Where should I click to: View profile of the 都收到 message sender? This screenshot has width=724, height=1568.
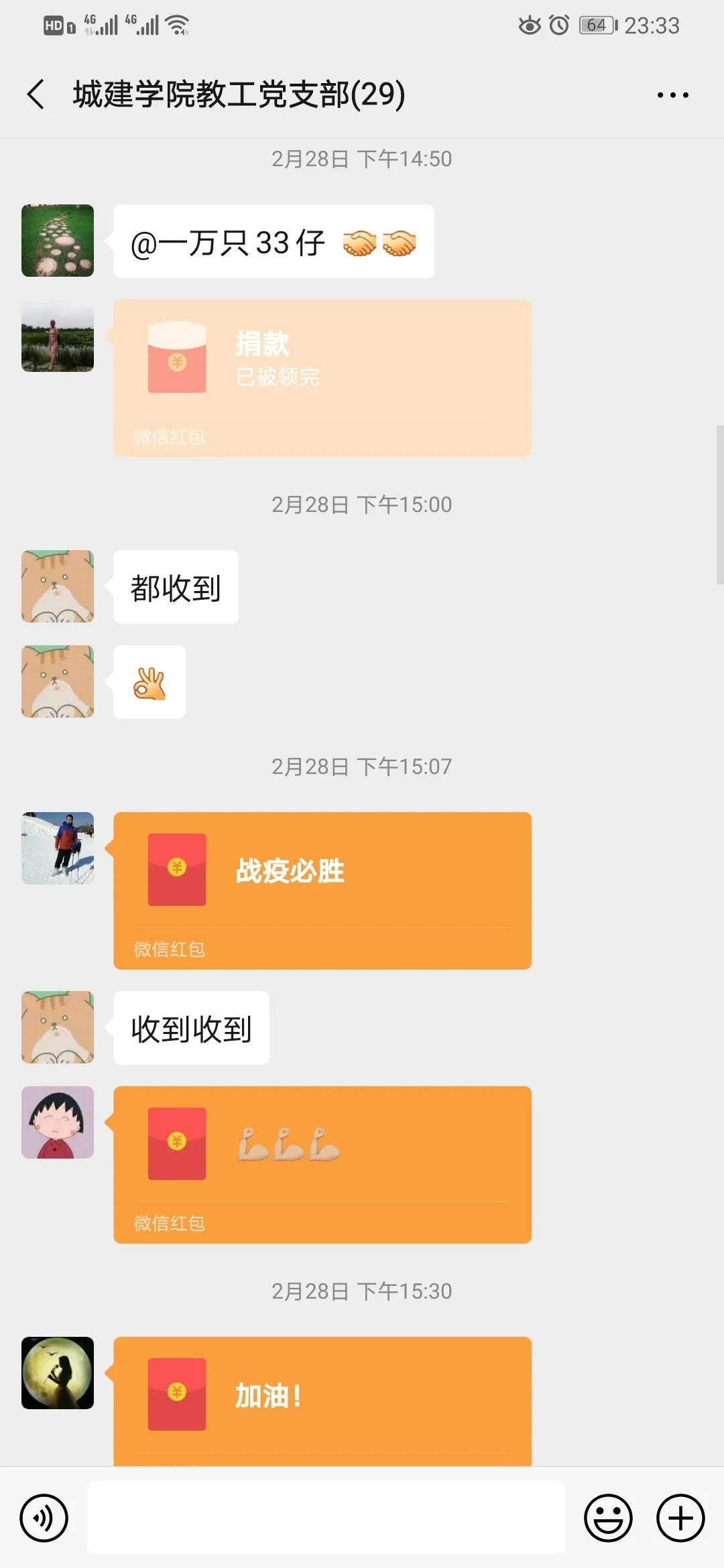[x=58, y=586]
